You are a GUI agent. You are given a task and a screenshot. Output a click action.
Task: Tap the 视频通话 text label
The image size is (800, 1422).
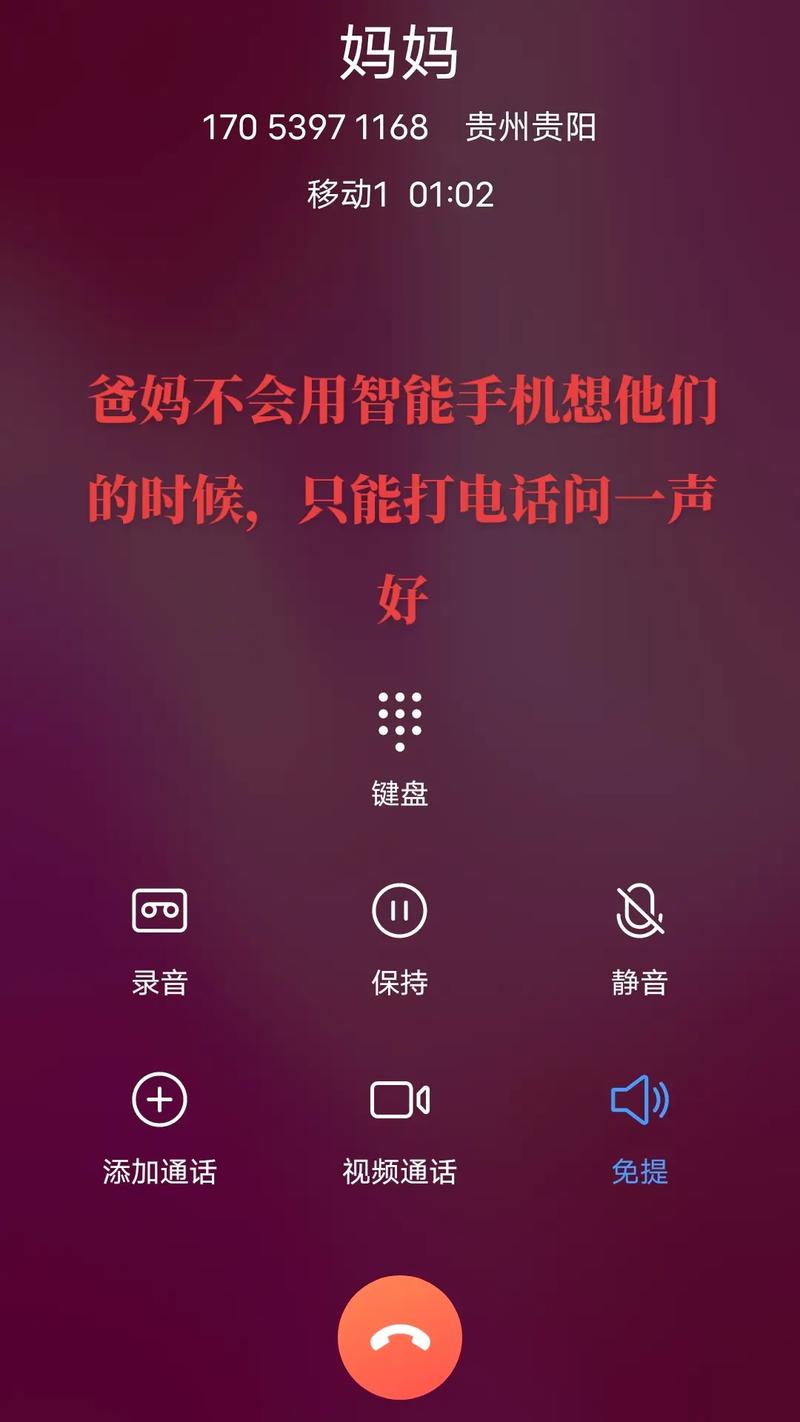pos(400,1172)
